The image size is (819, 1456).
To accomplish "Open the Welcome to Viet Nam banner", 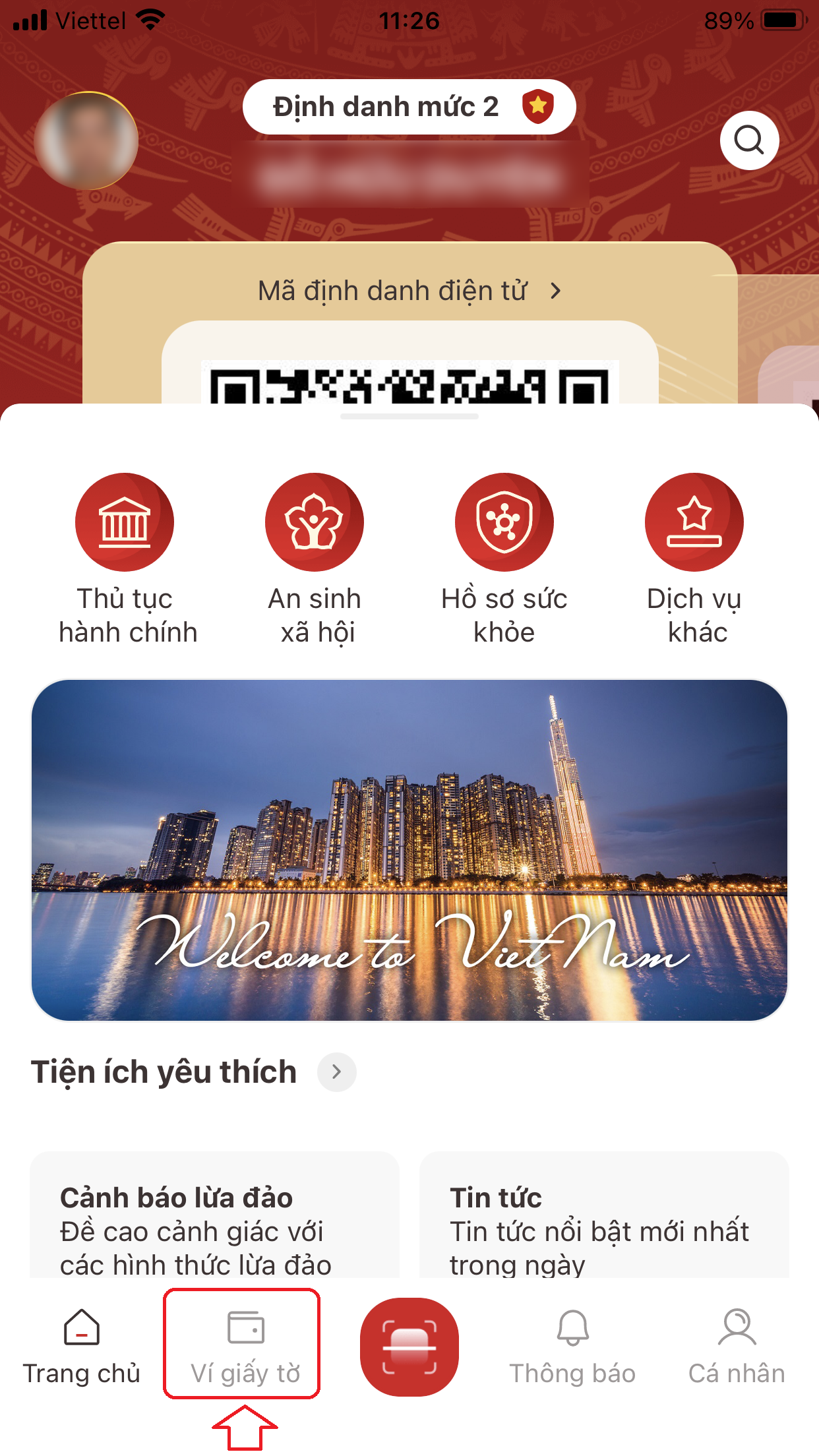I will pyautogui.click(x=409, y=850).
